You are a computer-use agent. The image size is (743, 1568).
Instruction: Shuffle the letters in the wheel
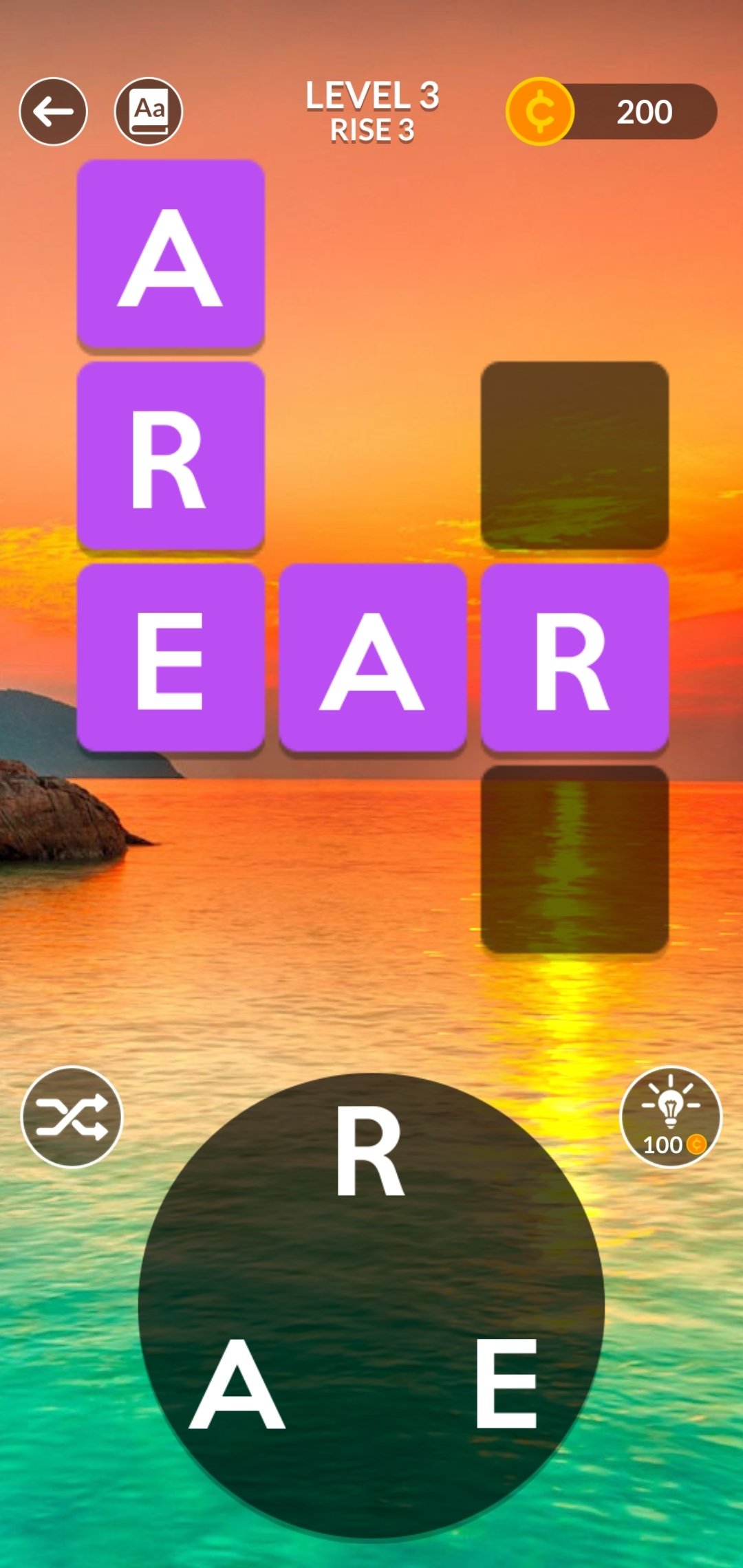pos(72,1117)
